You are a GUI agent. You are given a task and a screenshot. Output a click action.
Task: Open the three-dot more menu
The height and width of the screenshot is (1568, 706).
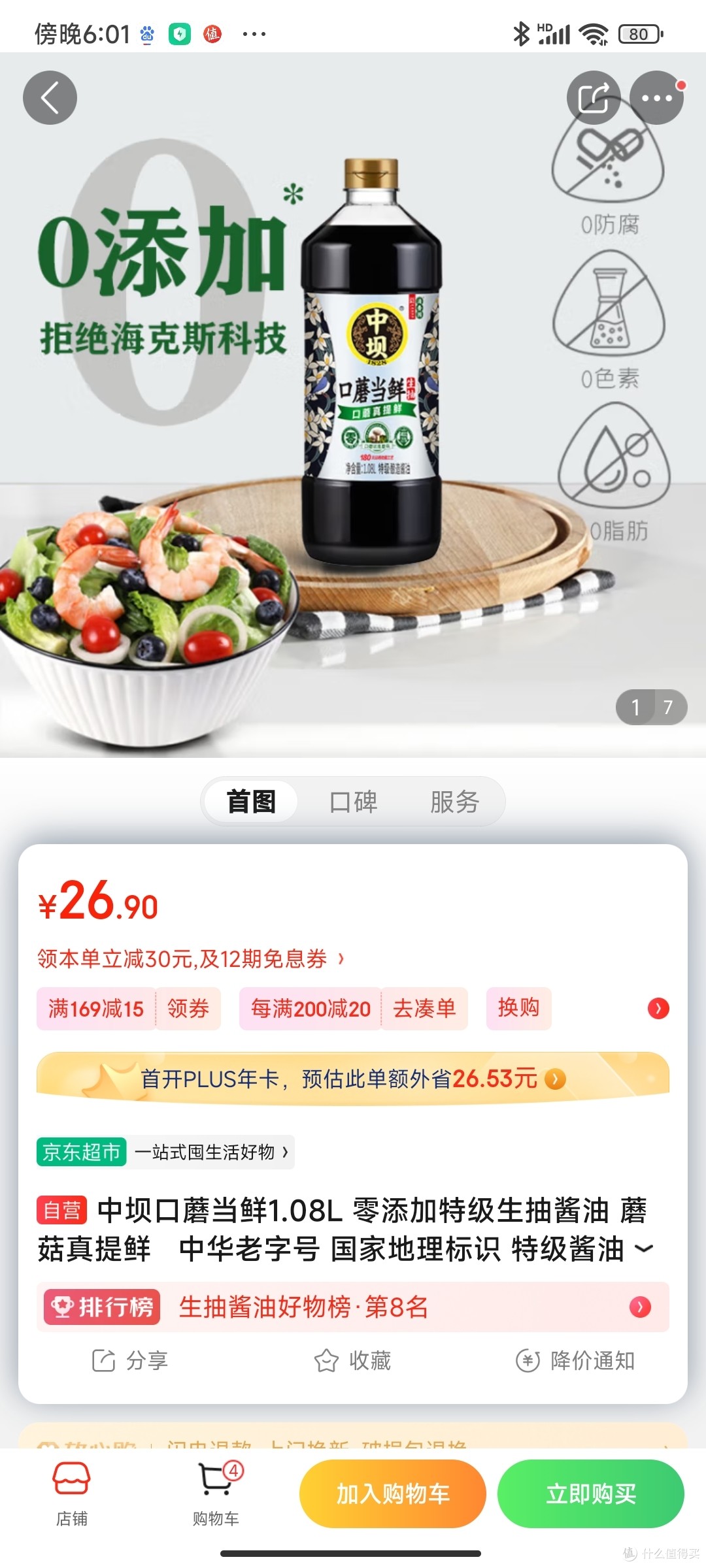point(656,98)
